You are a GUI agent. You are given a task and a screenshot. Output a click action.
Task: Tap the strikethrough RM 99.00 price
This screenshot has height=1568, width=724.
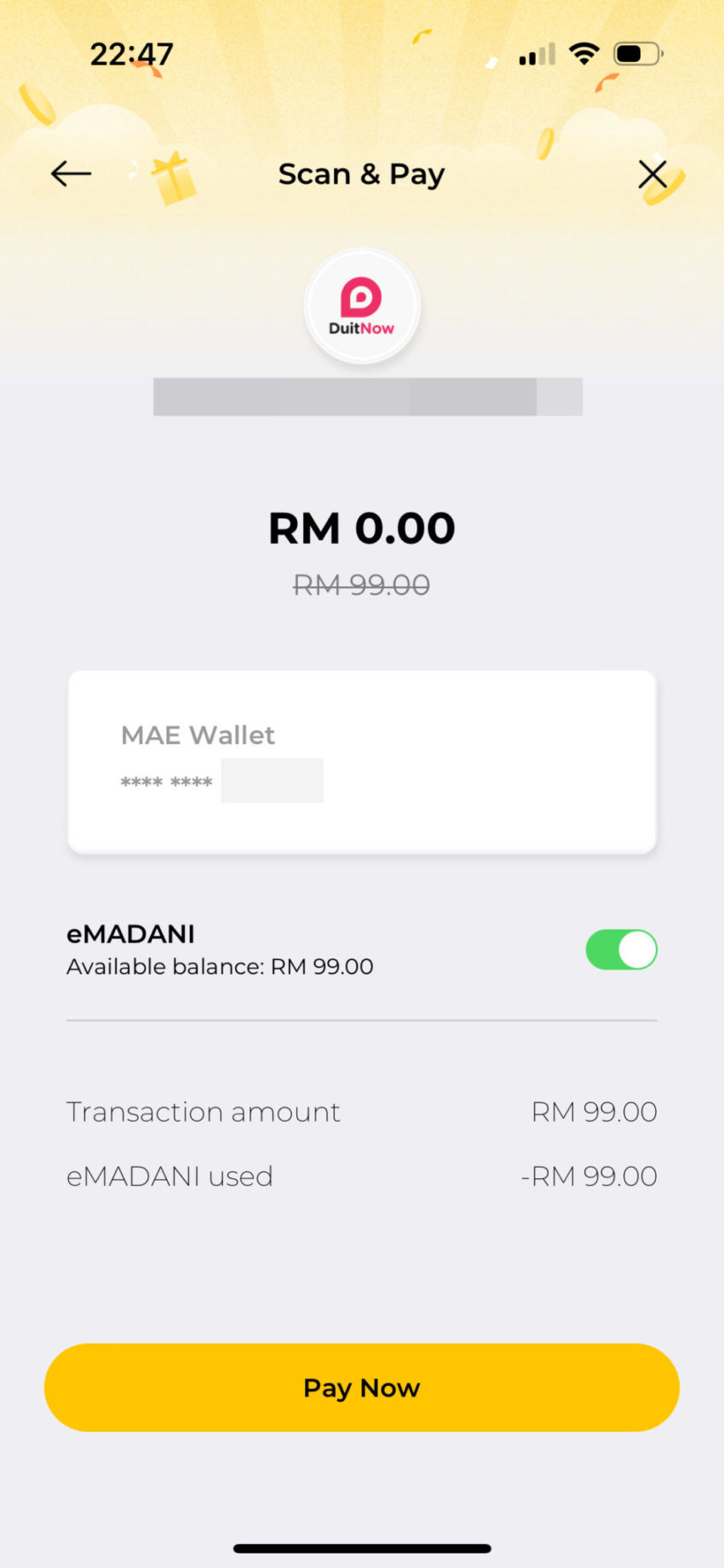361,584
